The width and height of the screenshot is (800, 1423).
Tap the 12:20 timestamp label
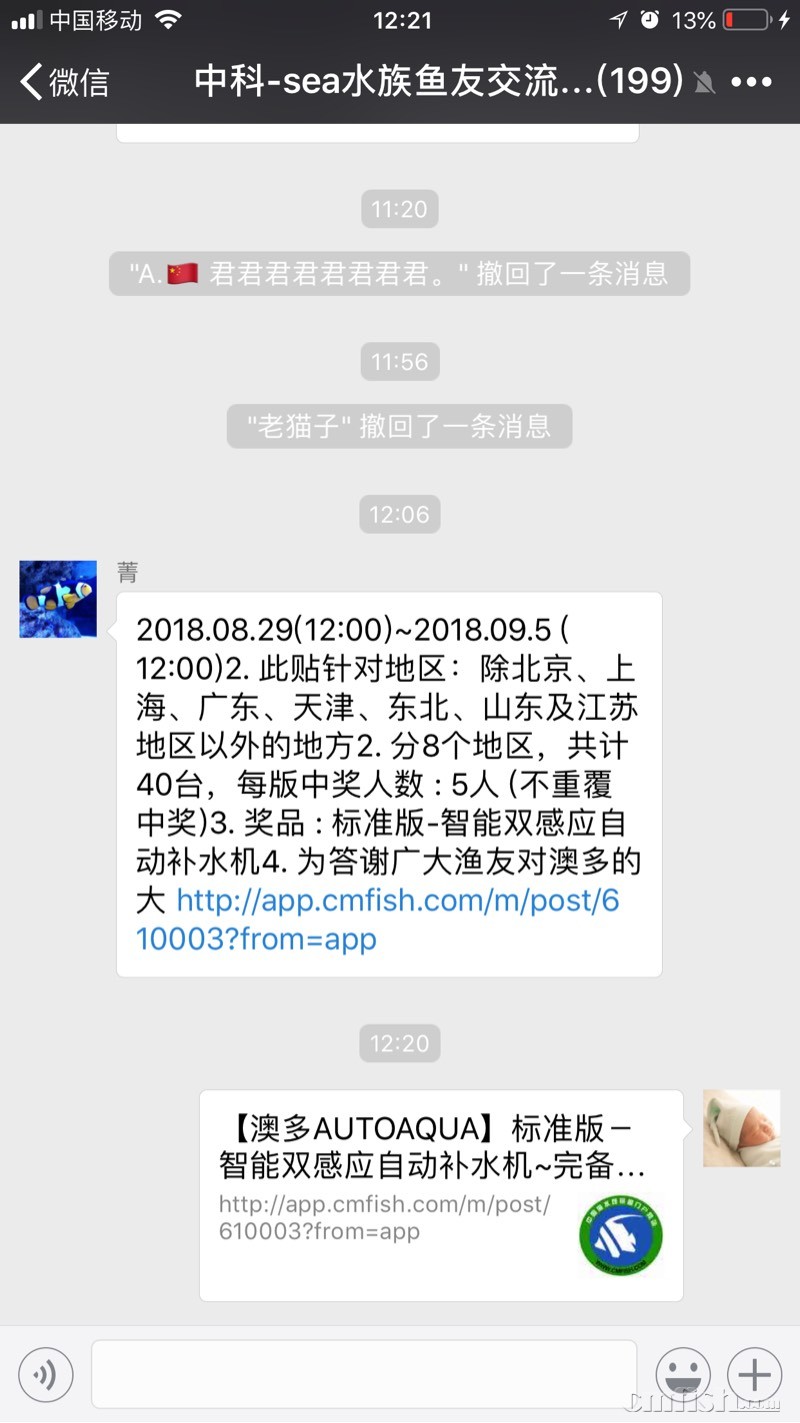[400, 1043]
